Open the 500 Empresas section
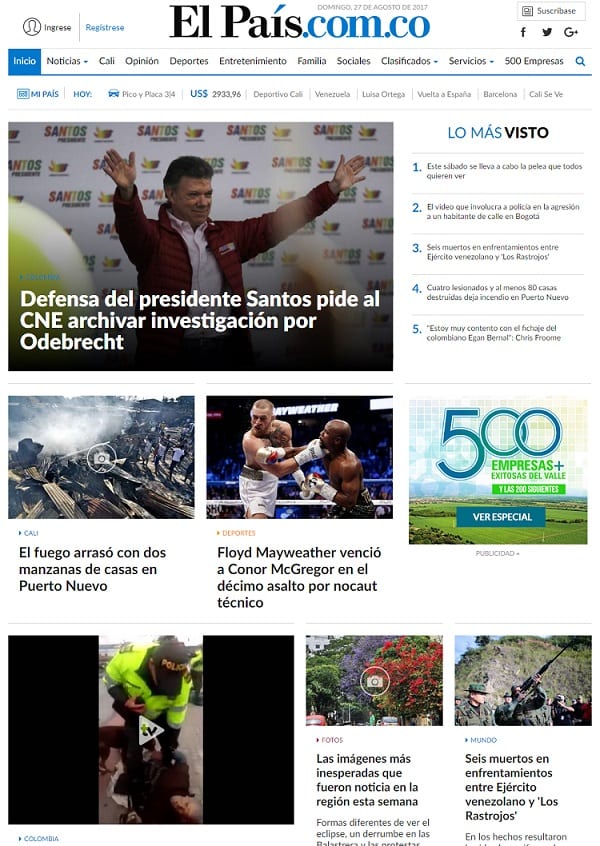Screen dimensions: 600x846 pyautogui.click(x=534, y=61)
